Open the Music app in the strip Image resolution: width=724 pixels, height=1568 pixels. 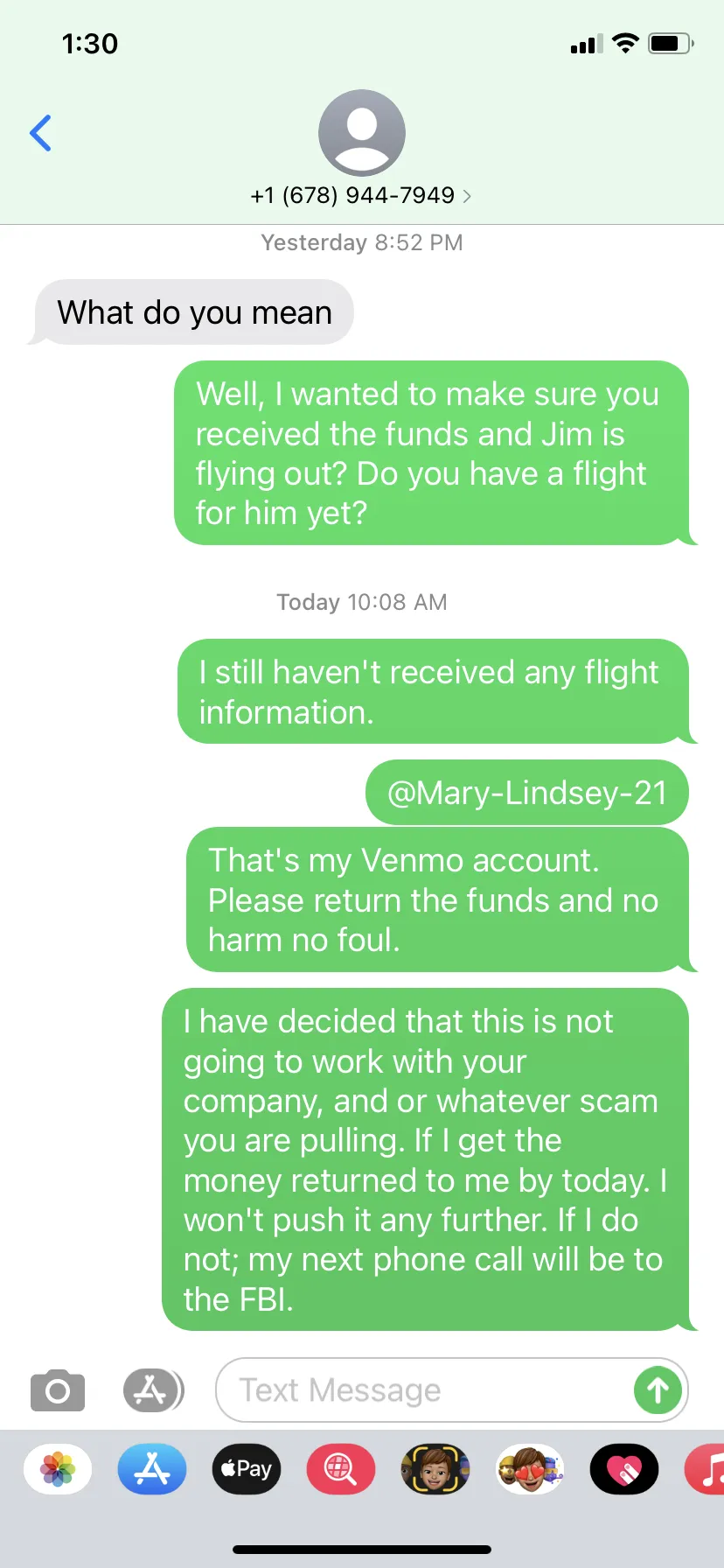pos(705,1469)
